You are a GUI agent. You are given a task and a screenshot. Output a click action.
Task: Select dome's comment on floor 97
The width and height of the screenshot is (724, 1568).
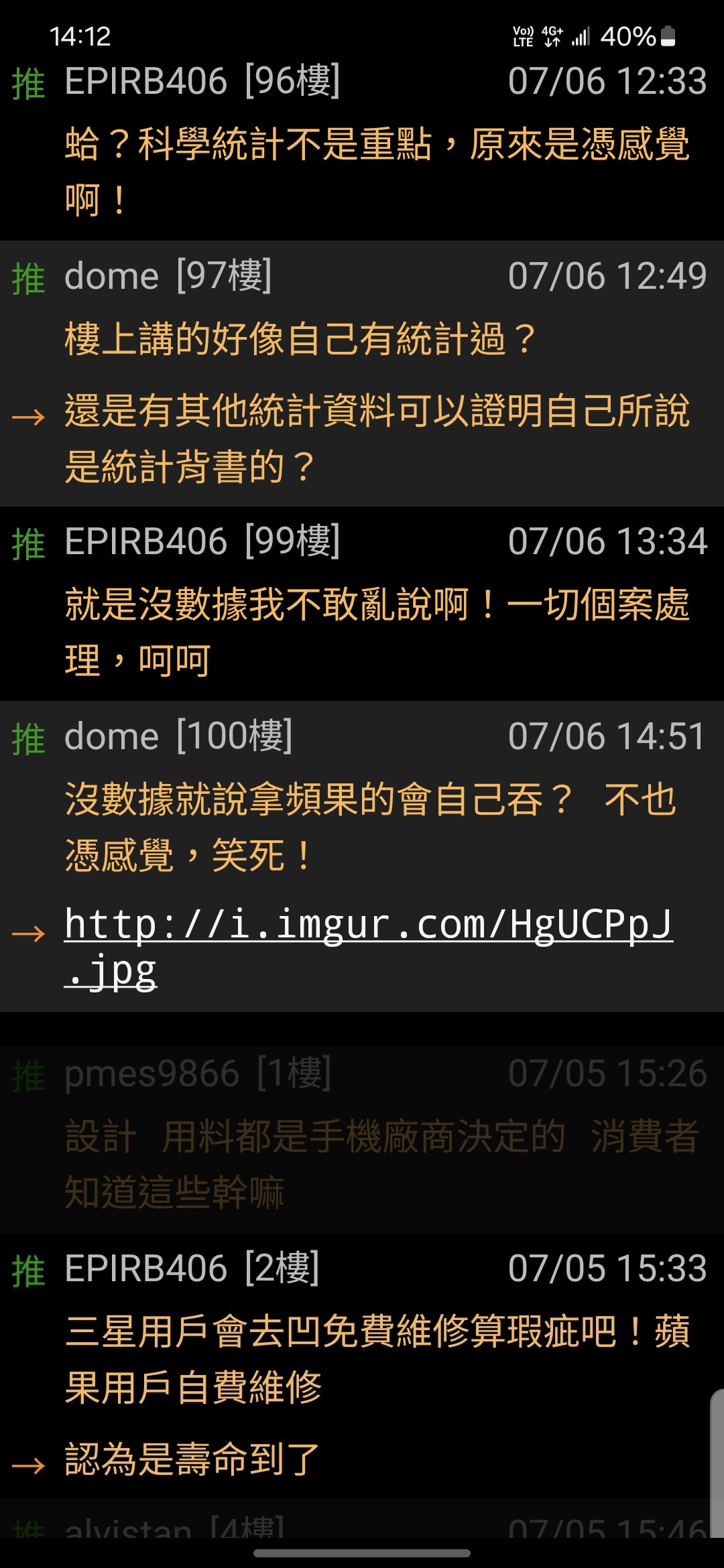tap(362, 373)
